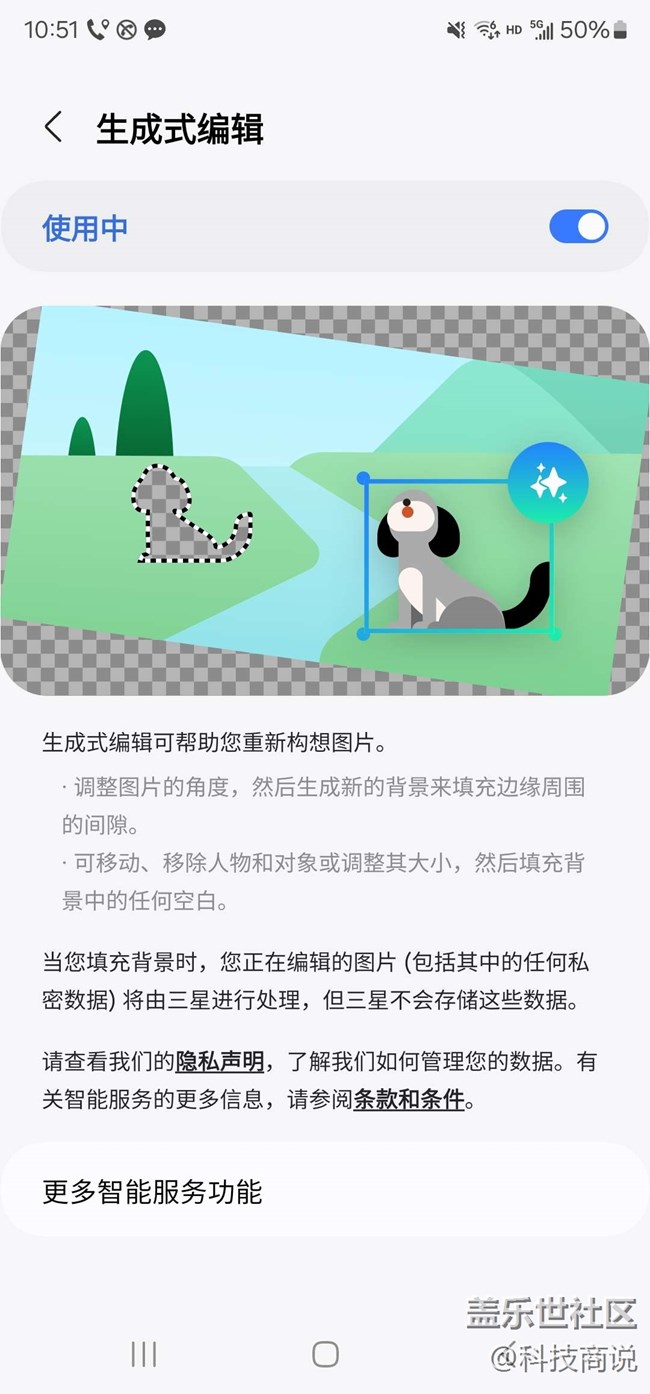Viewport: 650px width, 1394px height.
Task: Open the recent apps button
Action: (144, 1354)
